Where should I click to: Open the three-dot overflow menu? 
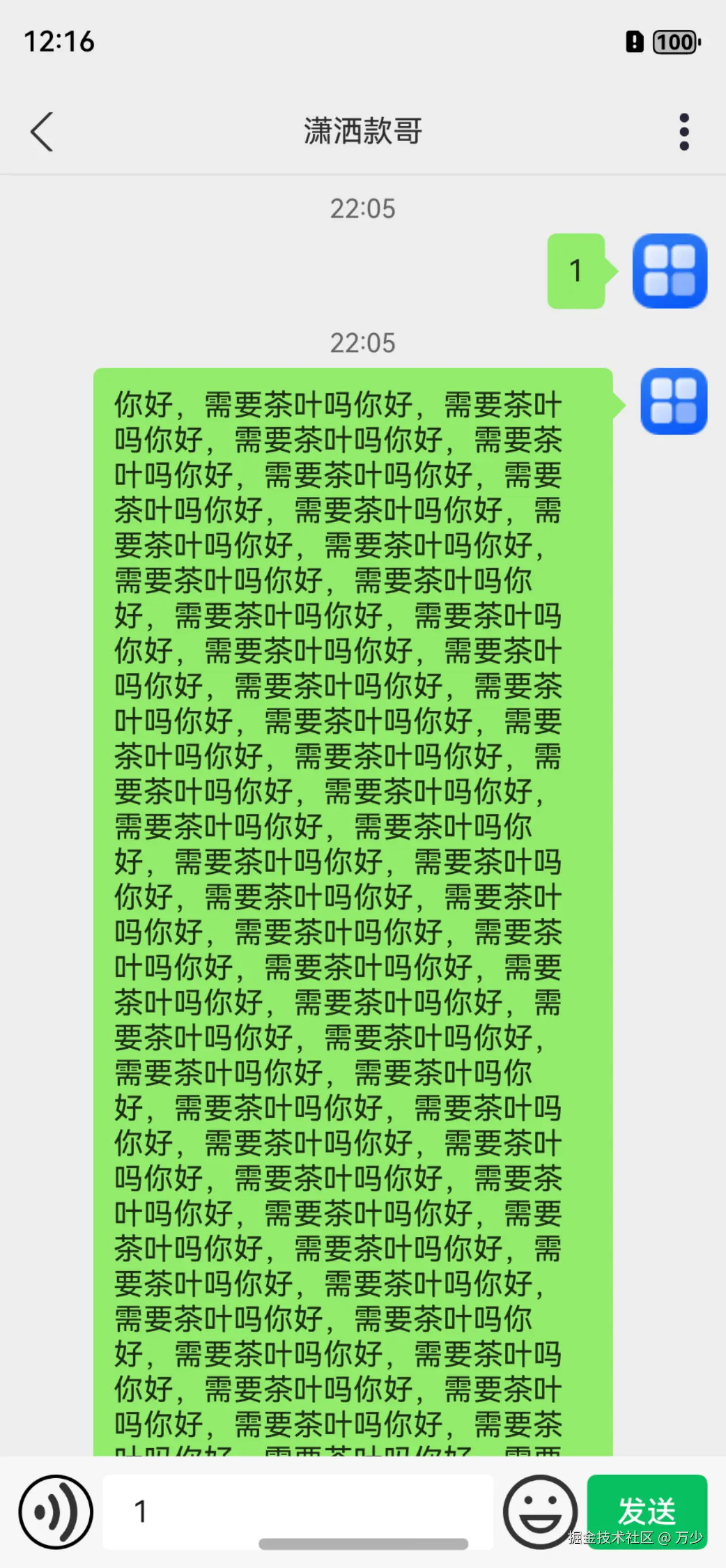click(x=684, y=131)
